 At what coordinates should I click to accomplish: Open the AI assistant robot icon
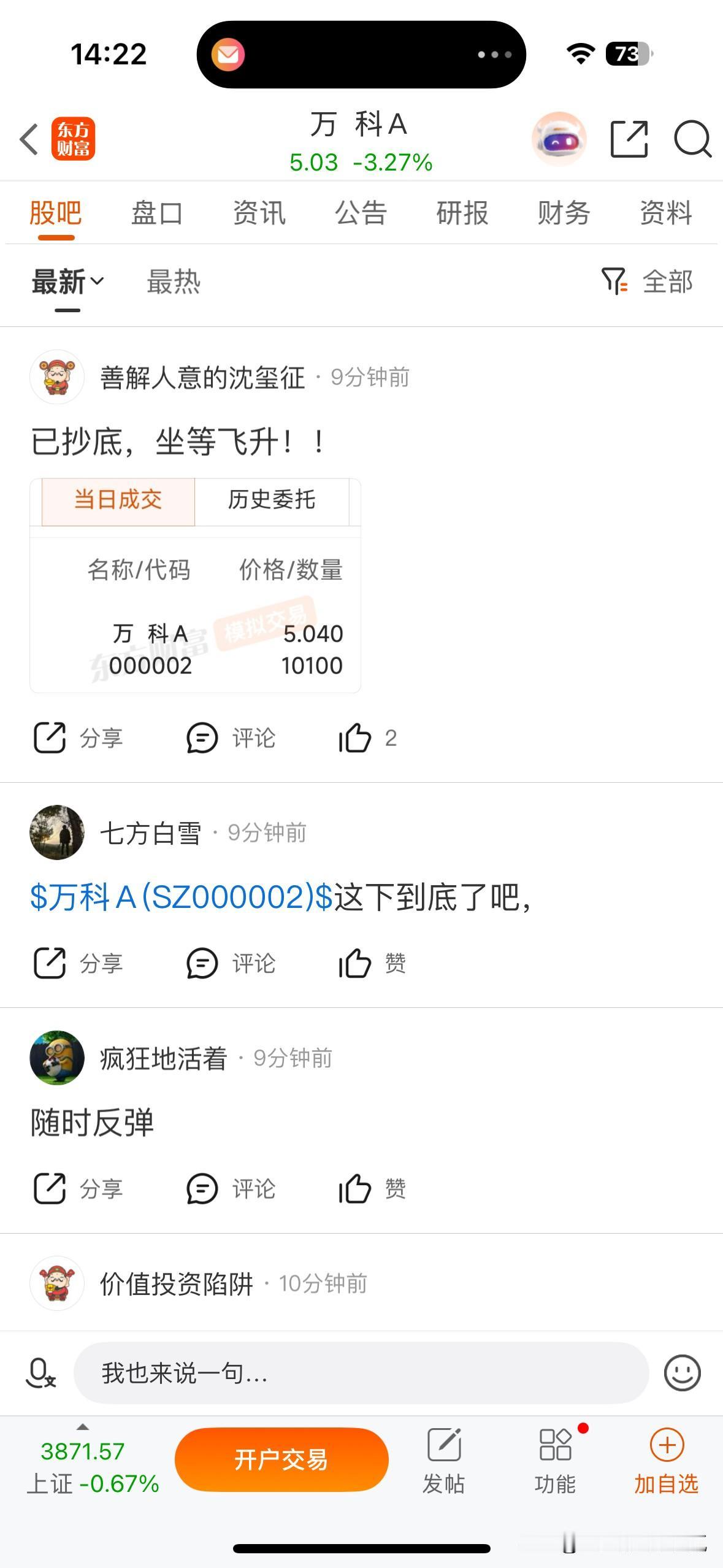559,140
